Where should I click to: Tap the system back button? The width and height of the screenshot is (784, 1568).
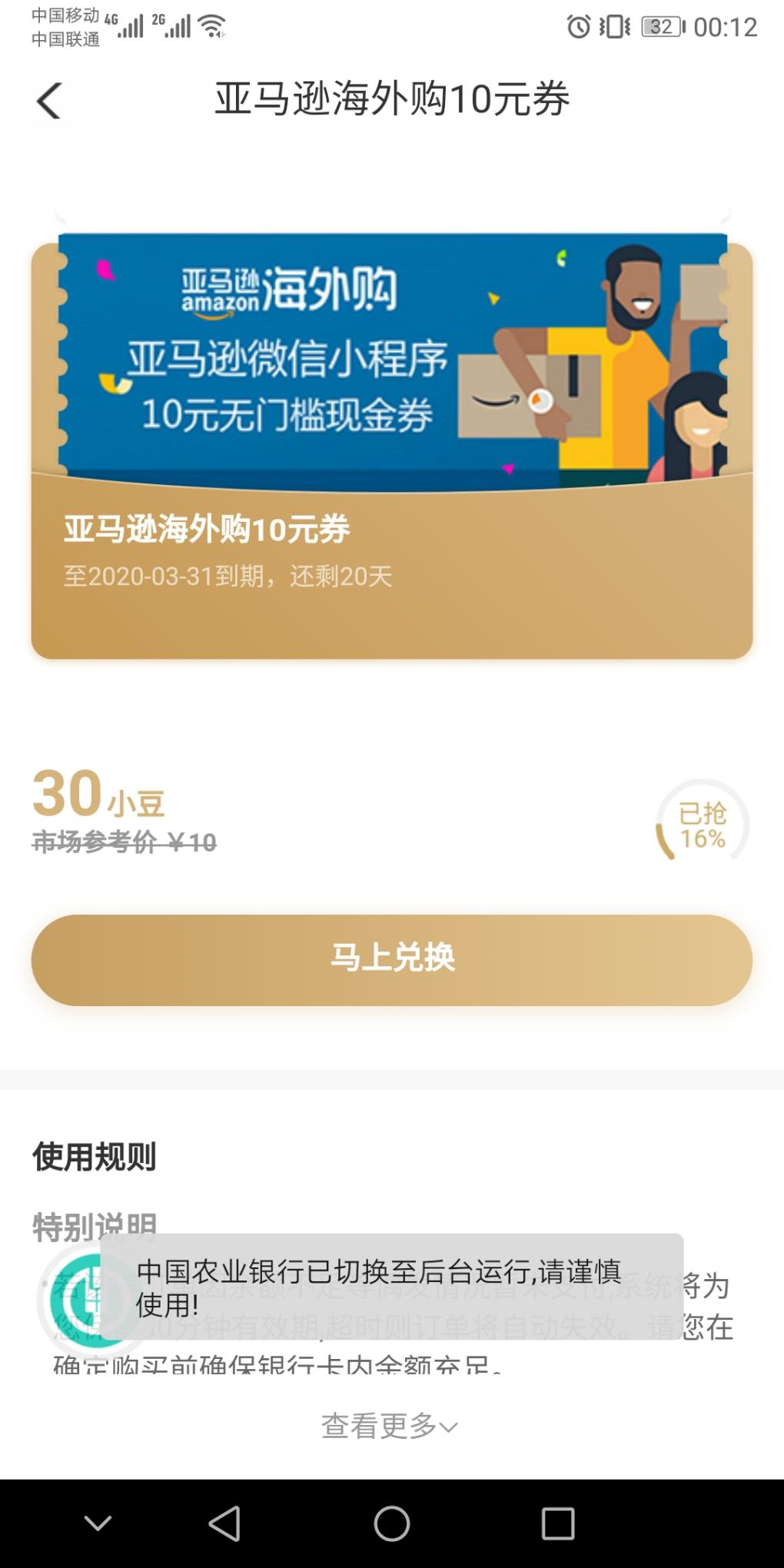tap(224, 1523)
